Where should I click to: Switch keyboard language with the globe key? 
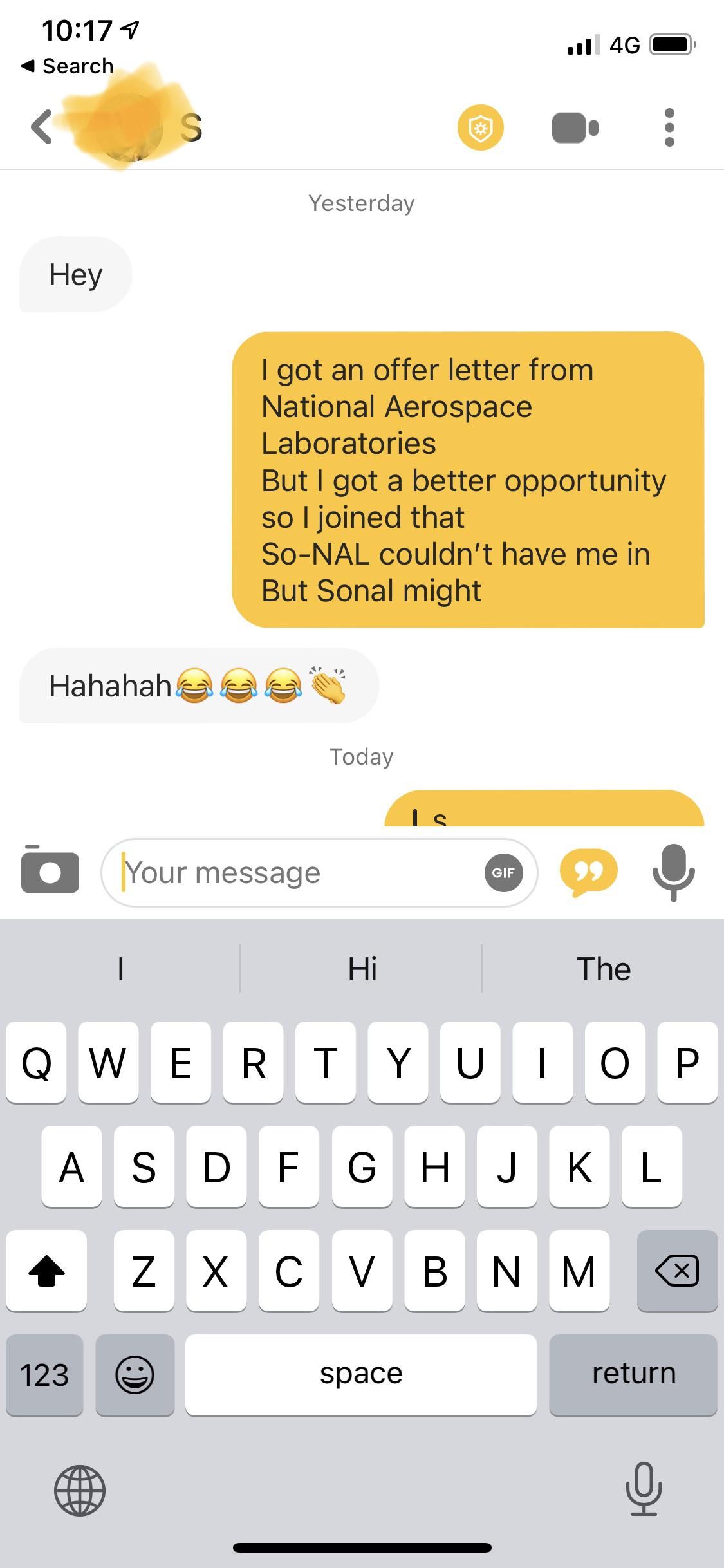(x=80, y=1490)
